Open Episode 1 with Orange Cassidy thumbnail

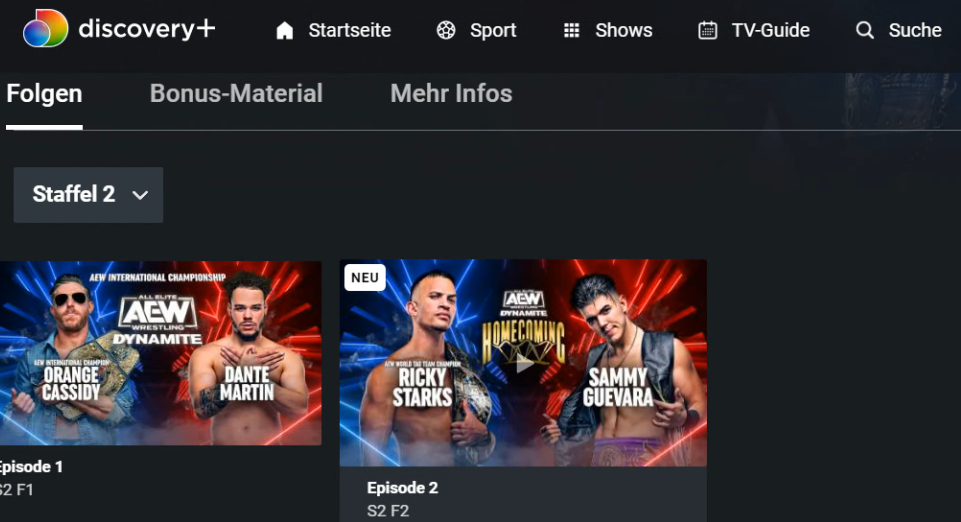pos(160,353)
